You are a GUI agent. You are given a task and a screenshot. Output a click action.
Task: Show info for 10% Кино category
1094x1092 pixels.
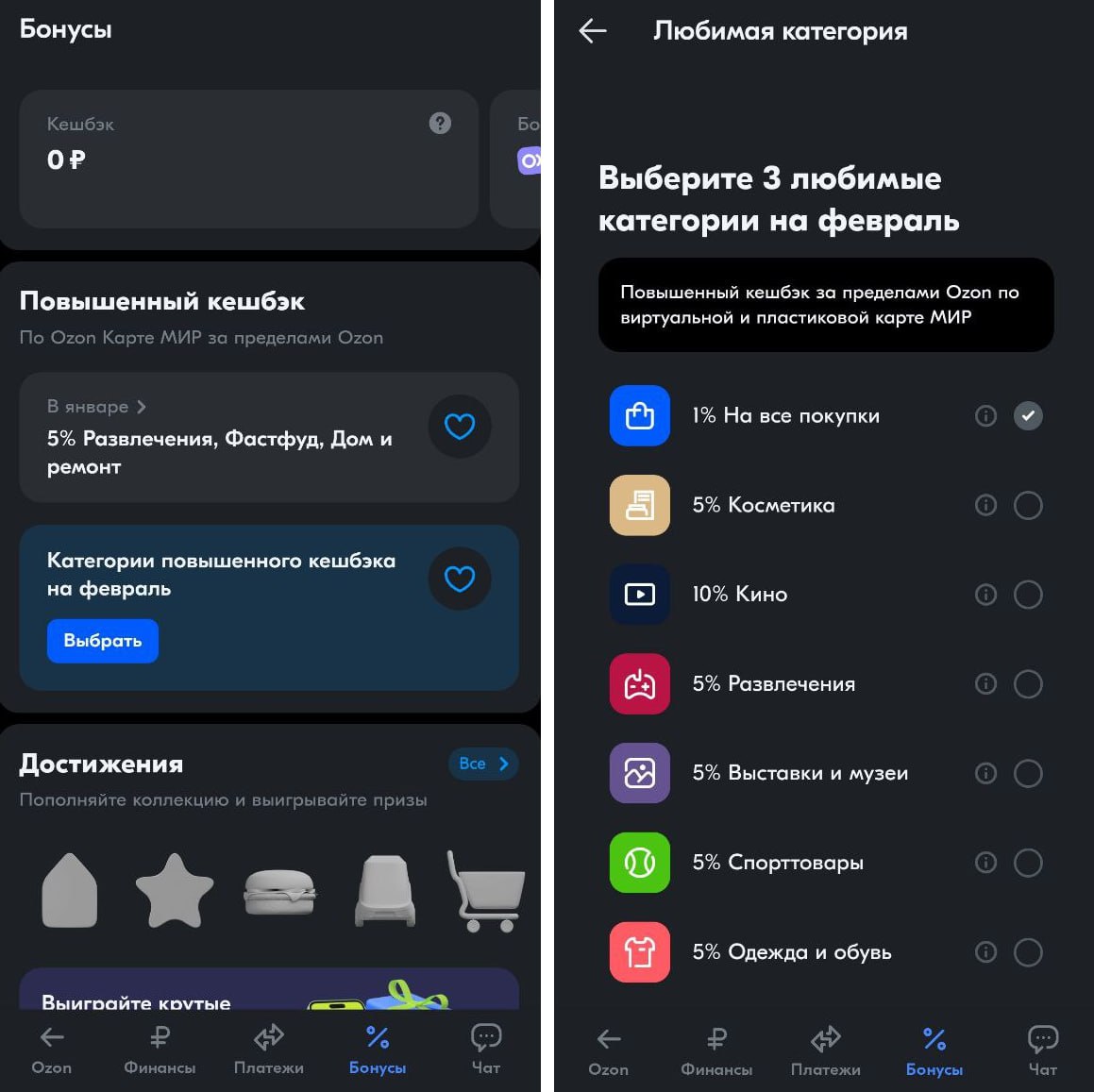click(985, 595)
